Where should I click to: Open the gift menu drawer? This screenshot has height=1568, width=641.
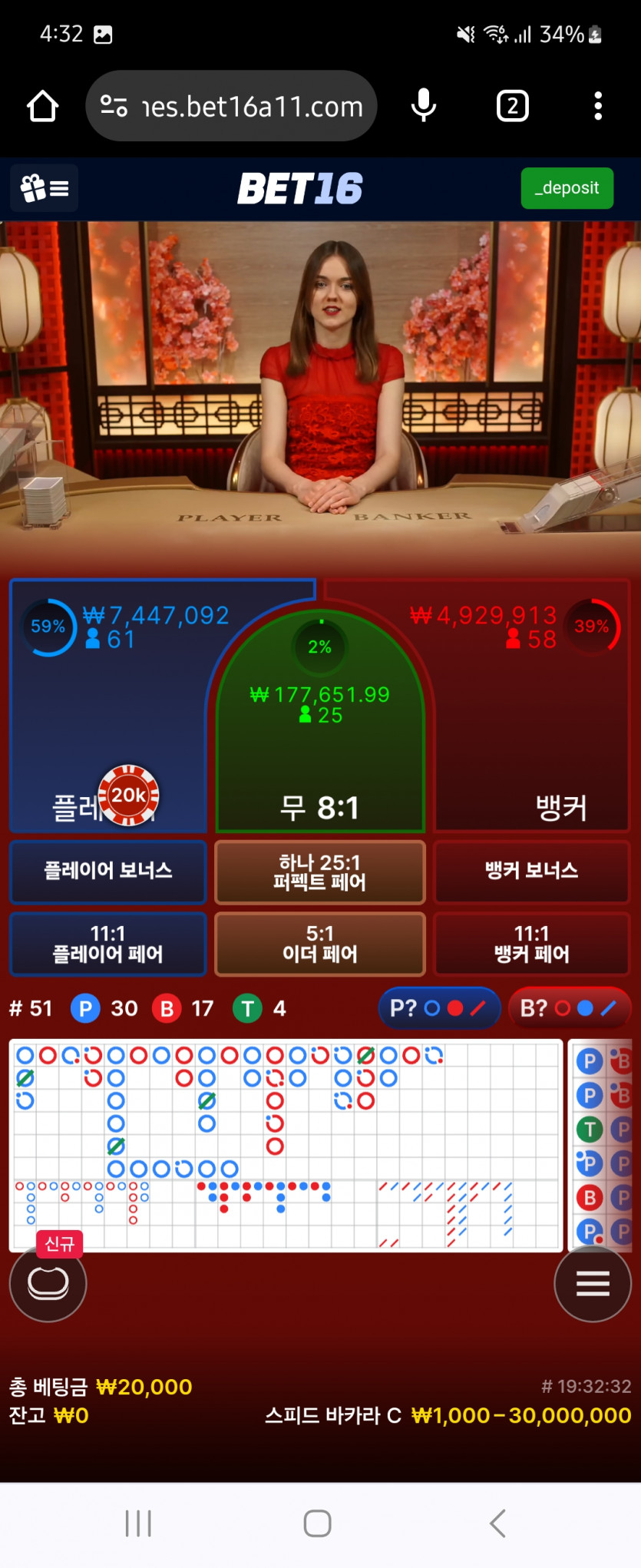[x=45, y=188]
